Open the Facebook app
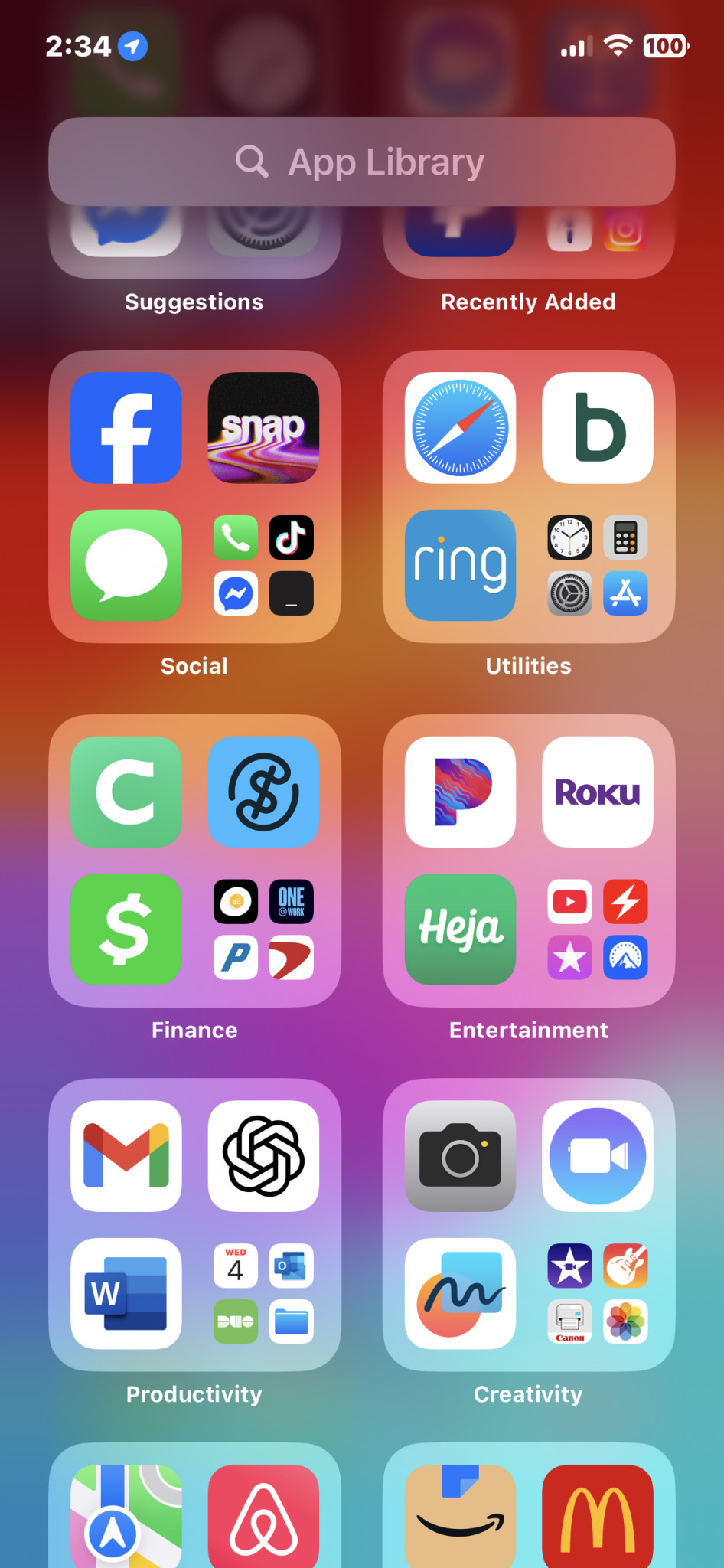This screenshot has width=724, height=1568. 126,428
